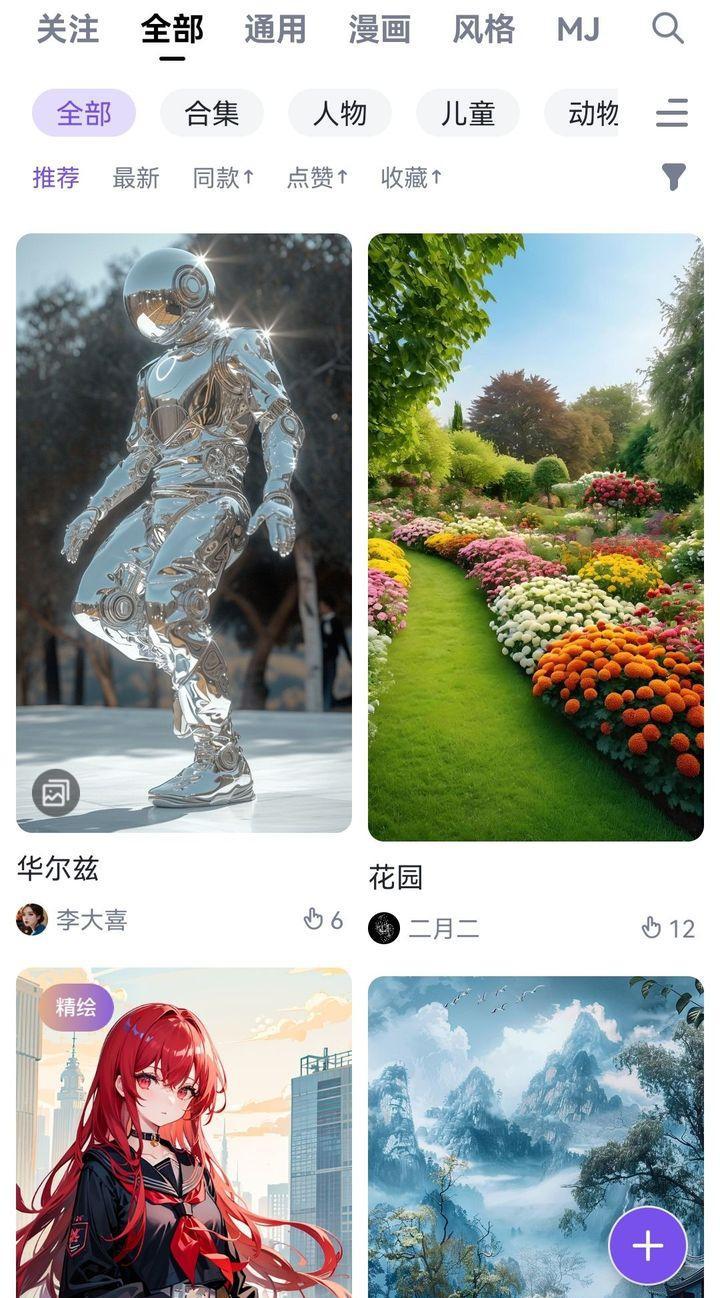Sort by 收藏

411,178
